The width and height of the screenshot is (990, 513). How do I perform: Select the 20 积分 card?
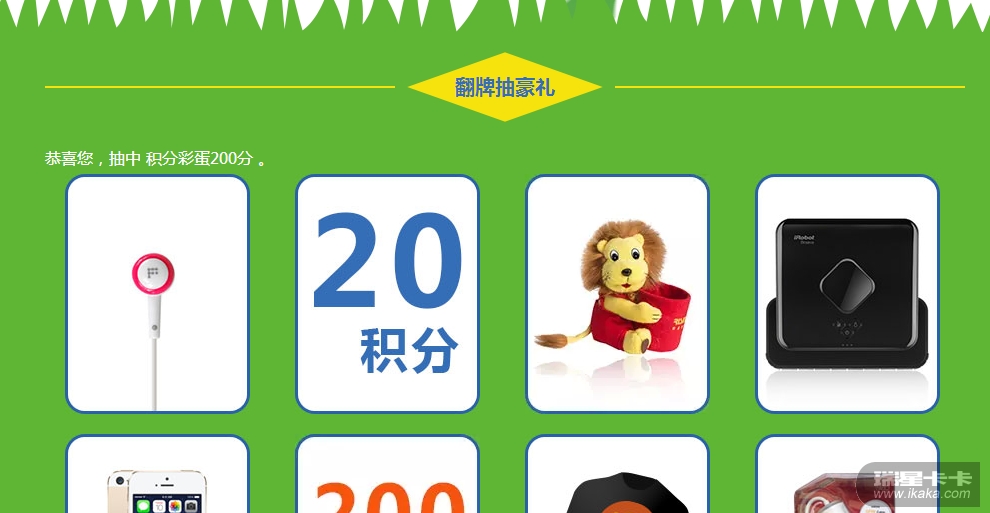(x=387, y=294)
